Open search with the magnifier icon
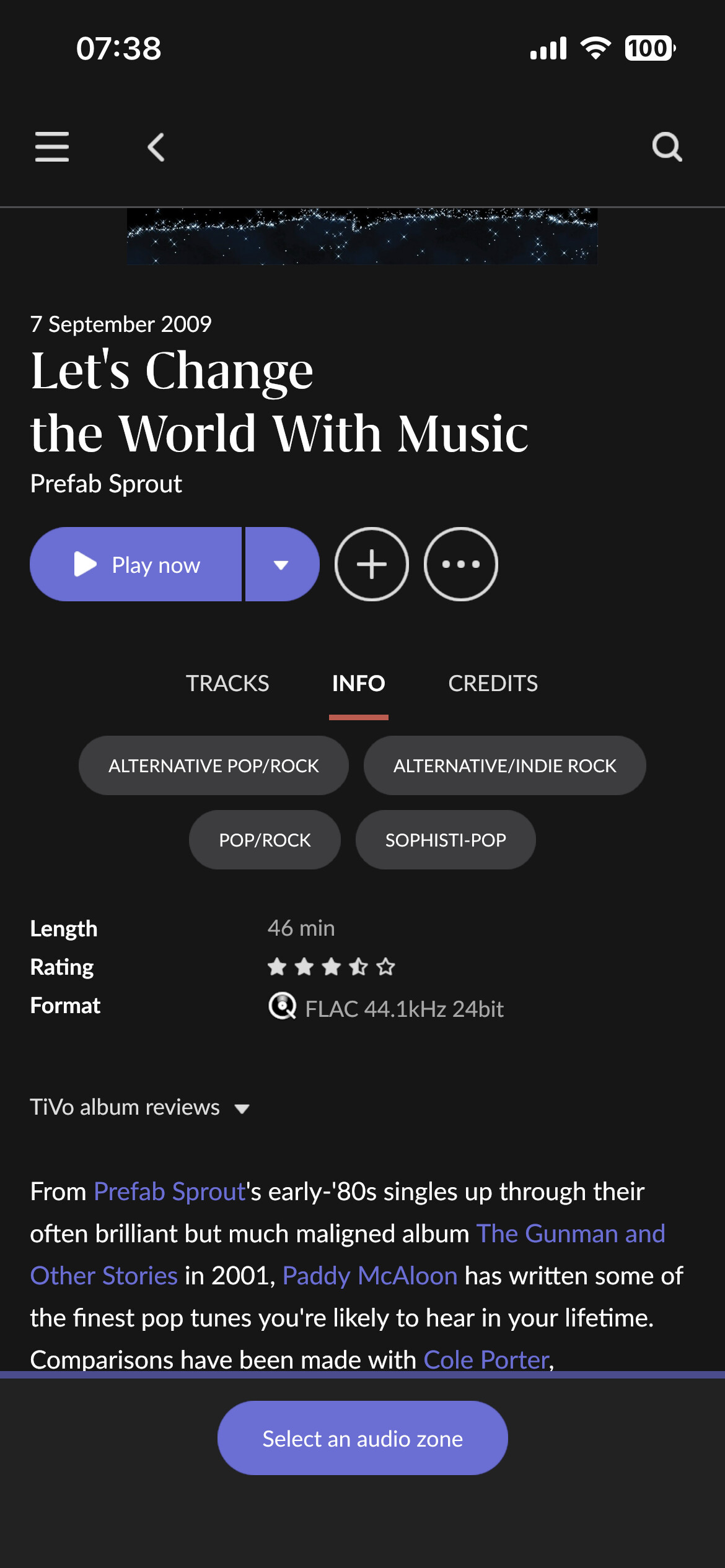Screen dimensions: 725x1568 click(667, 147)
